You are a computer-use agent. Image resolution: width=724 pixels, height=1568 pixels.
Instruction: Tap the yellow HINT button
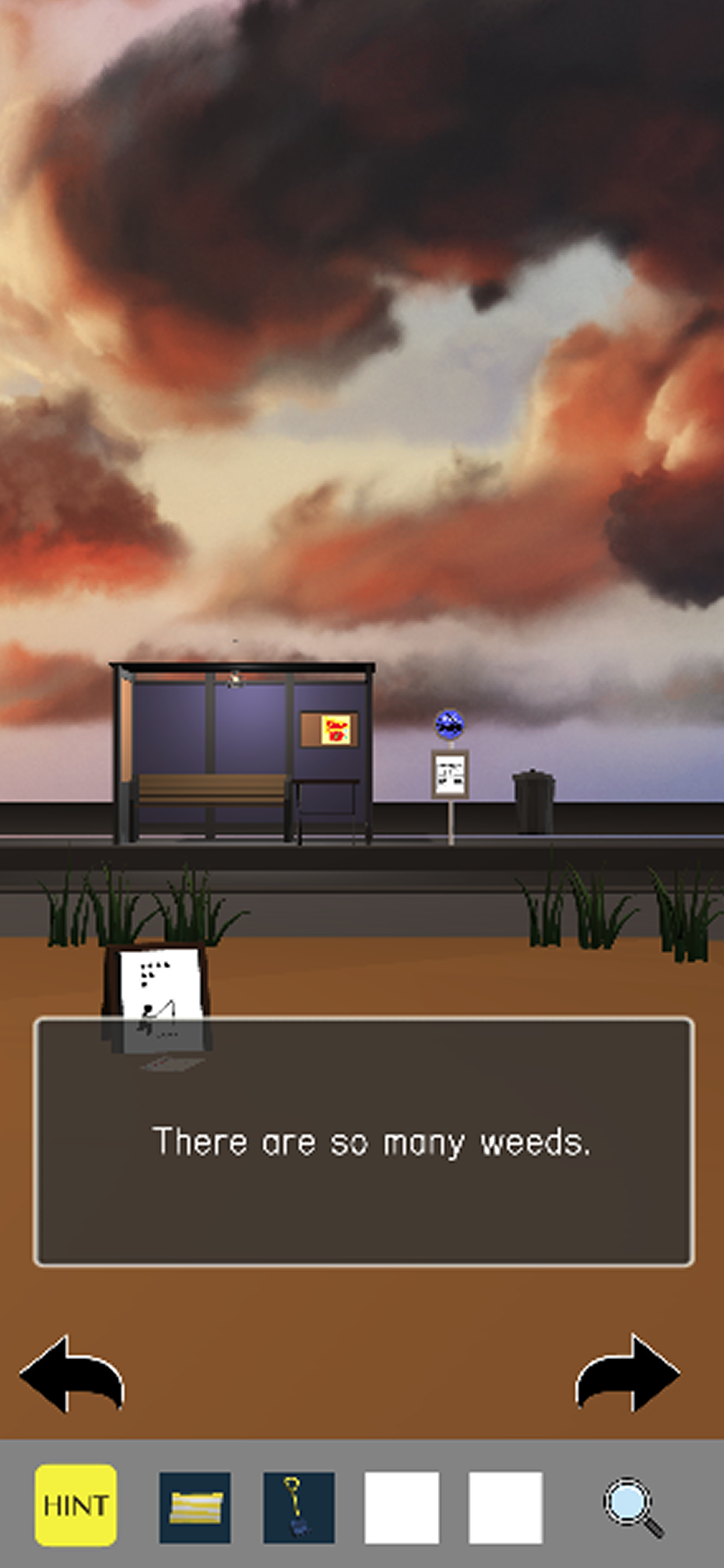point(75,1504)
